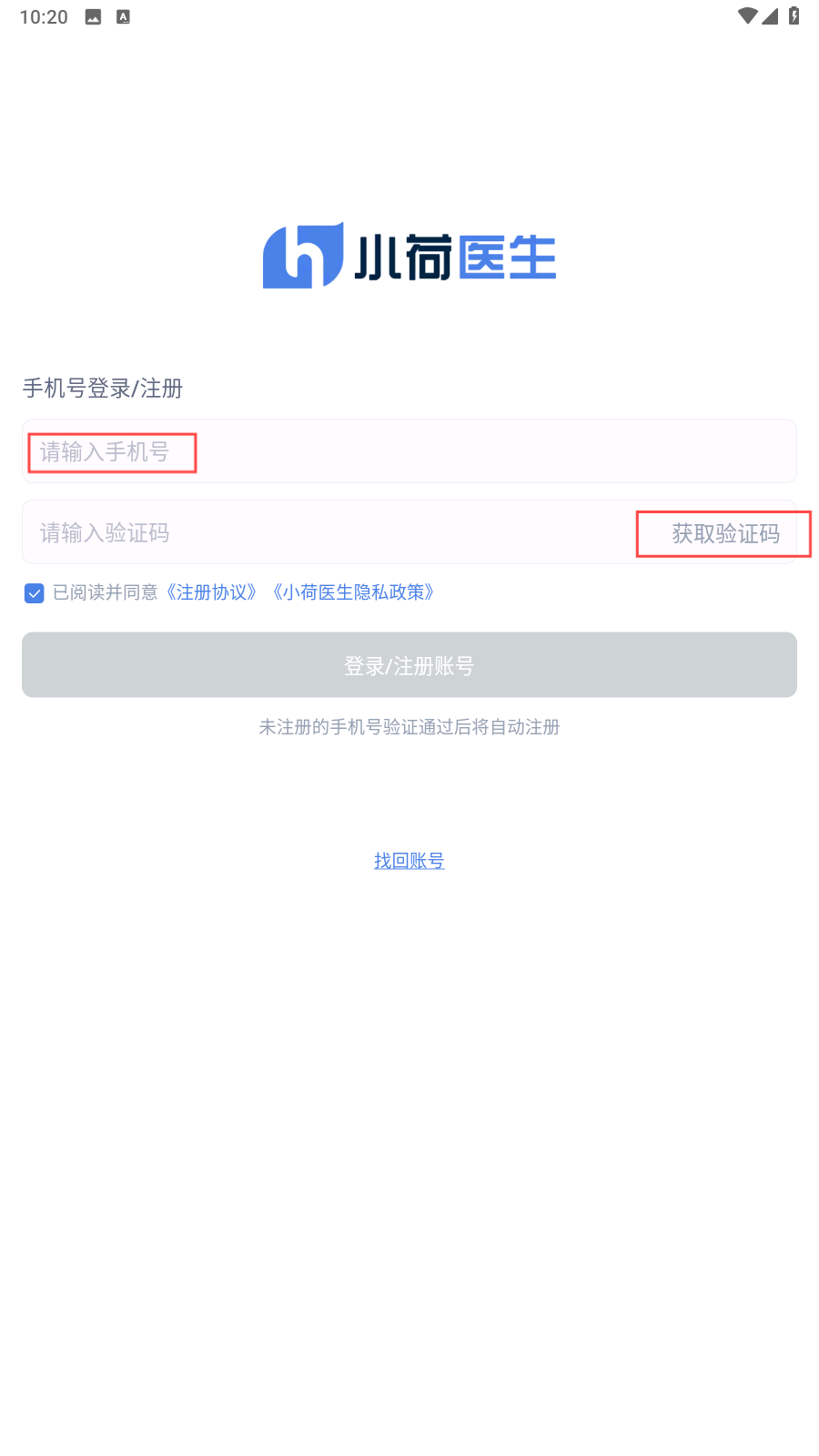Screen dimensions: 819x1456
Task: Tap the phone number input field
Action: pyautogui.click(x=409, y=451)
